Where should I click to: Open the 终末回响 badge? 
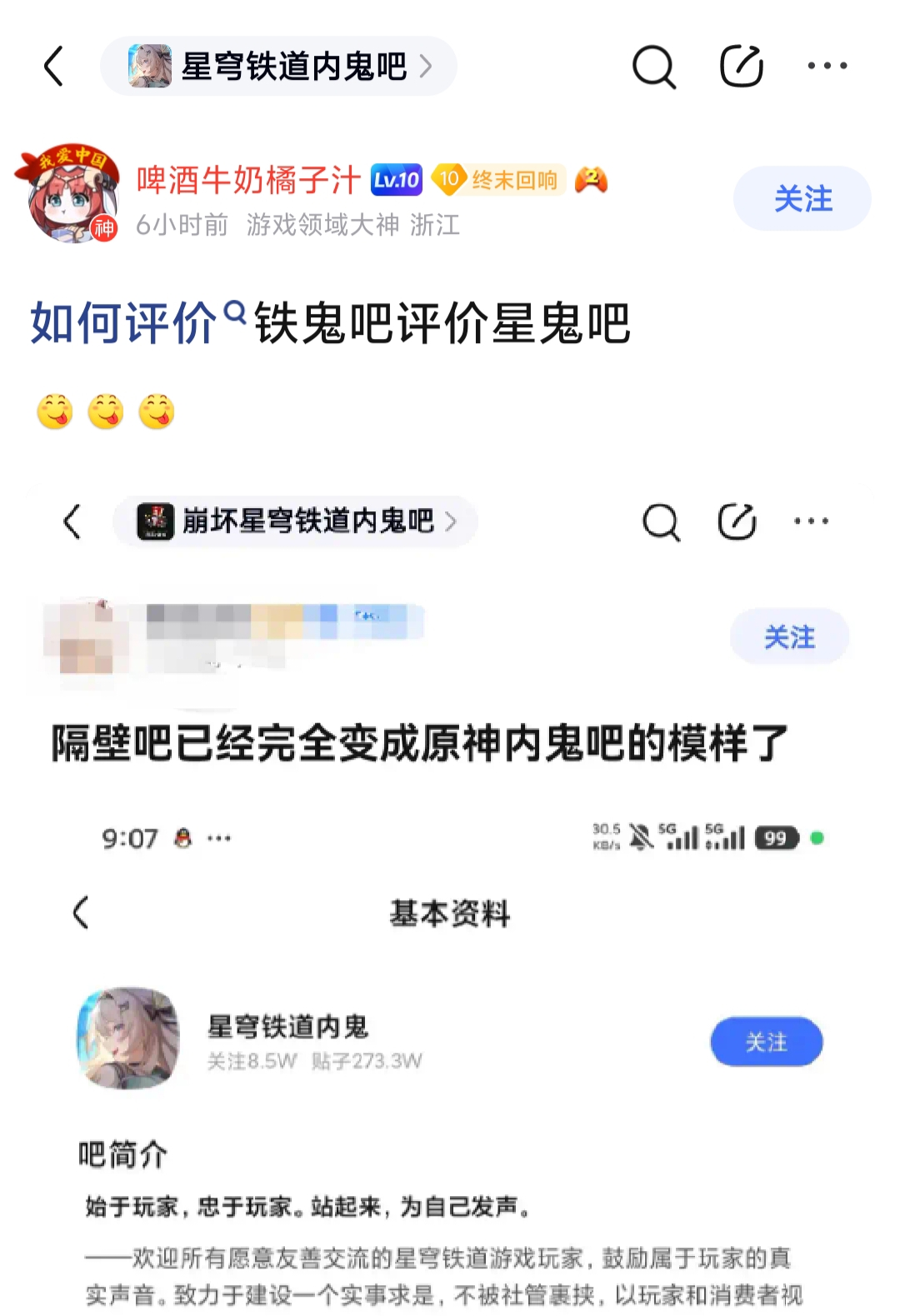(x=500, y=180)
